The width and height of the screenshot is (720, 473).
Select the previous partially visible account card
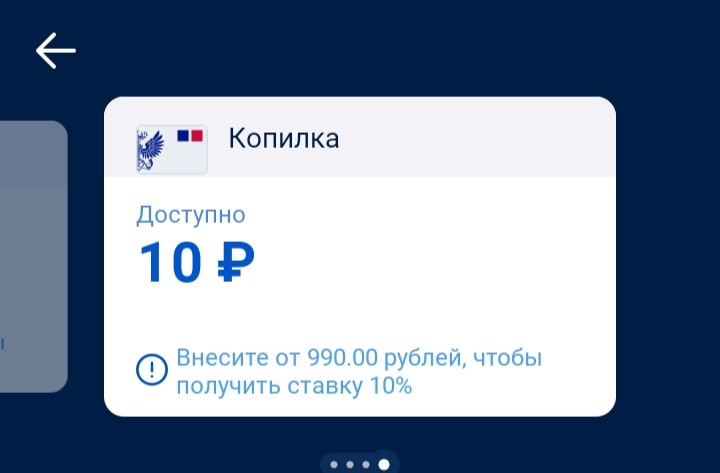tap(33, 256)
